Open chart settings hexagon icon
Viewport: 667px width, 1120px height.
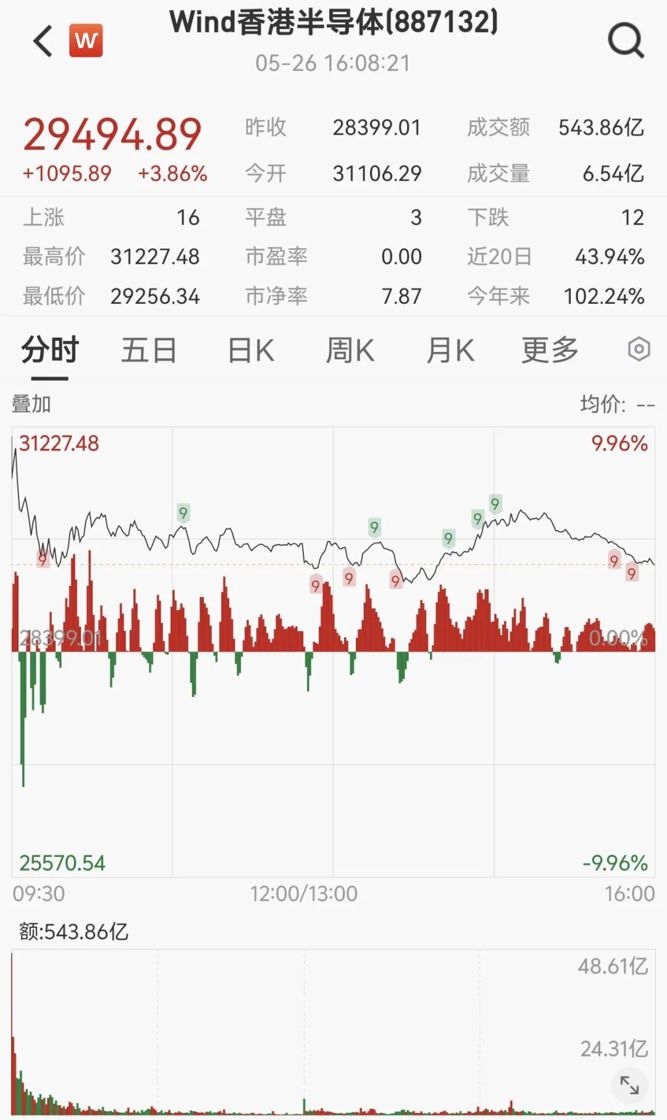pos(638,349)
